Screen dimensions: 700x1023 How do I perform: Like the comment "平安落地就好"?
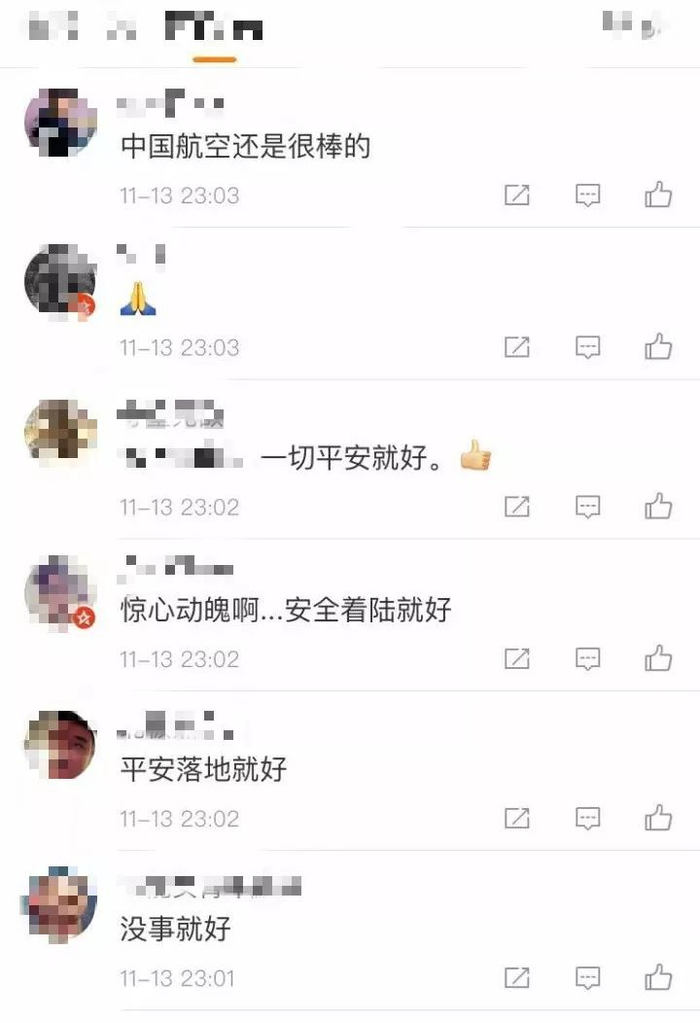[x=658, y=819]
